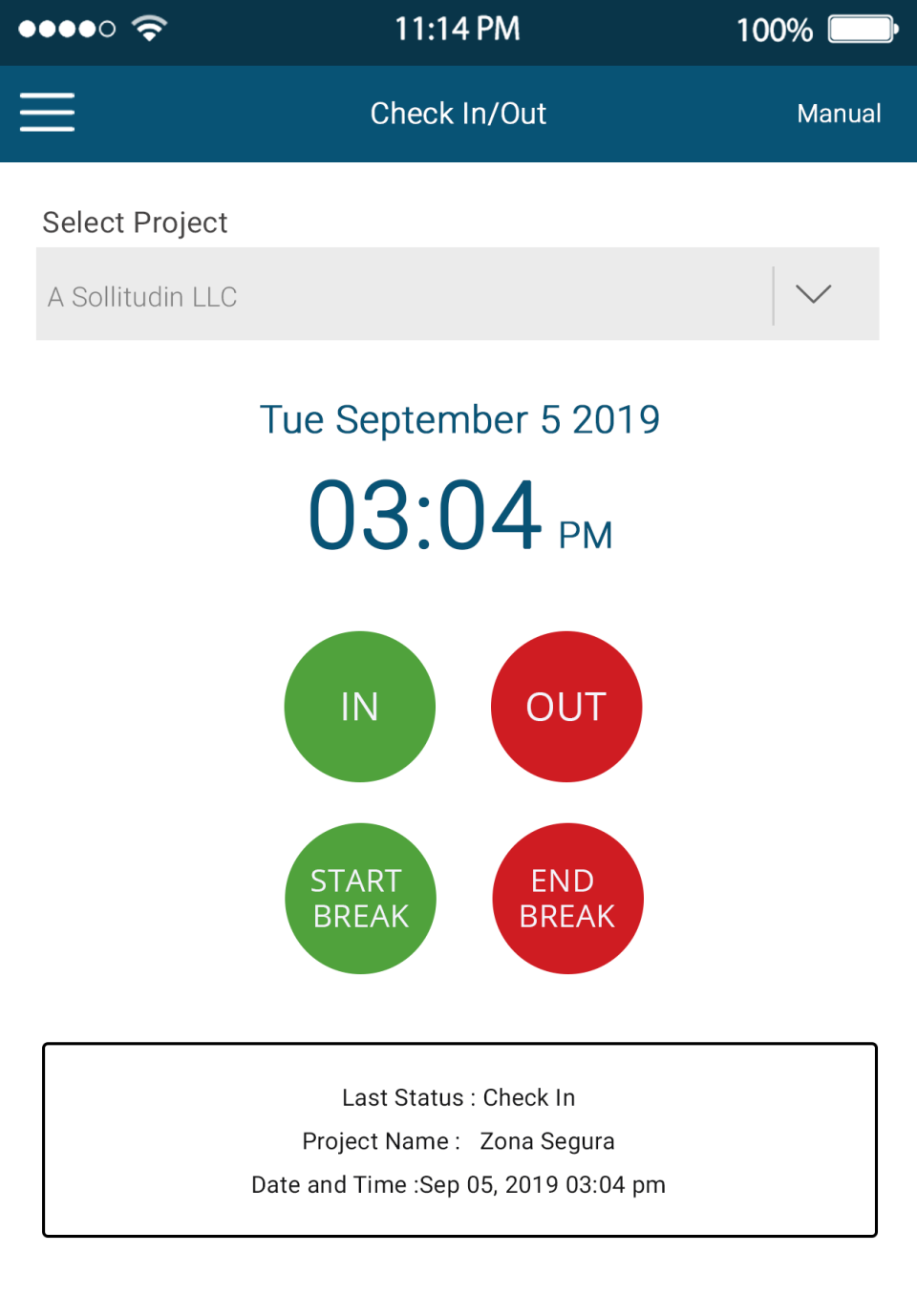Tap the cellular signal strength icon
Screen dimensions: 917x1316
67,29
